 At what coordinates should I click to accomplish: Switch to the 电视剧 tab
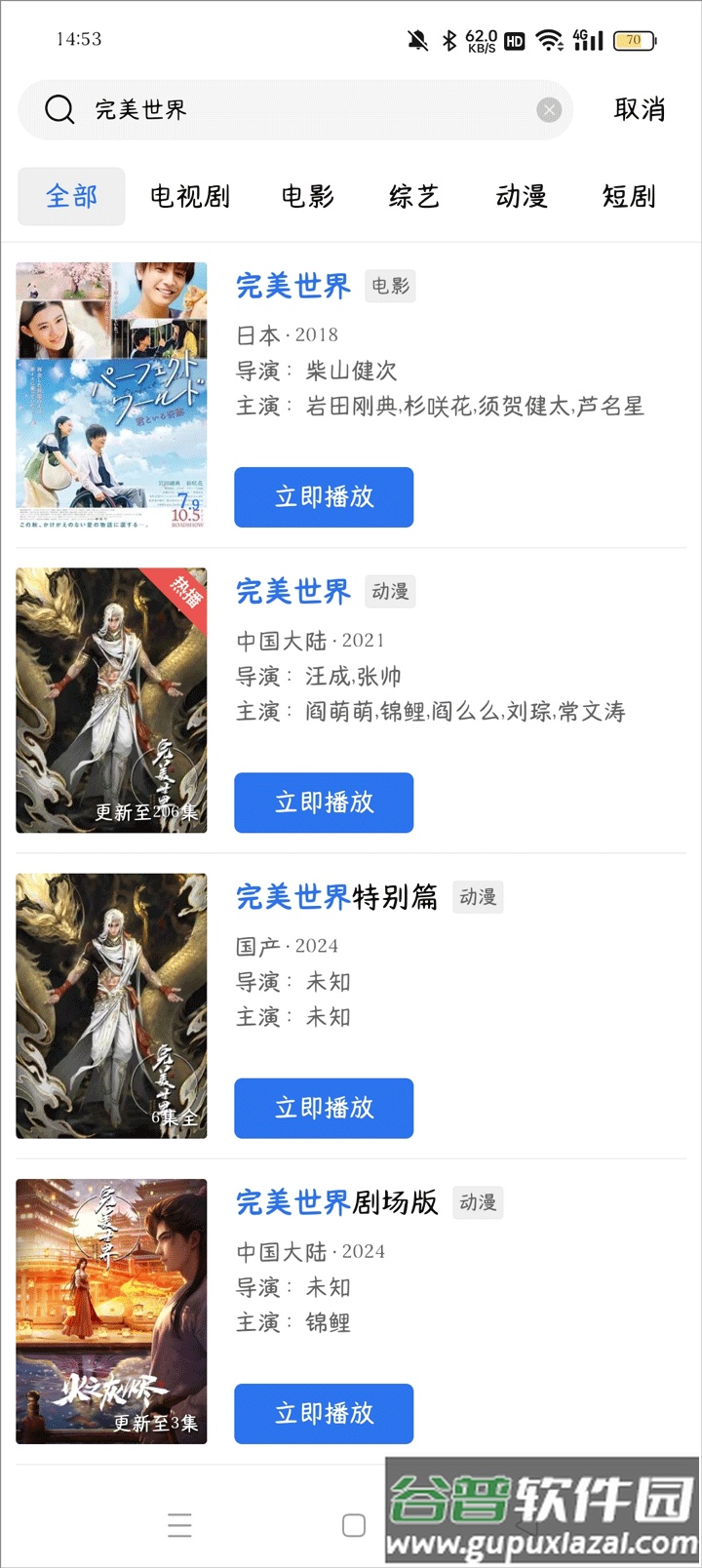pyautogui.click(x=190, y=197)
